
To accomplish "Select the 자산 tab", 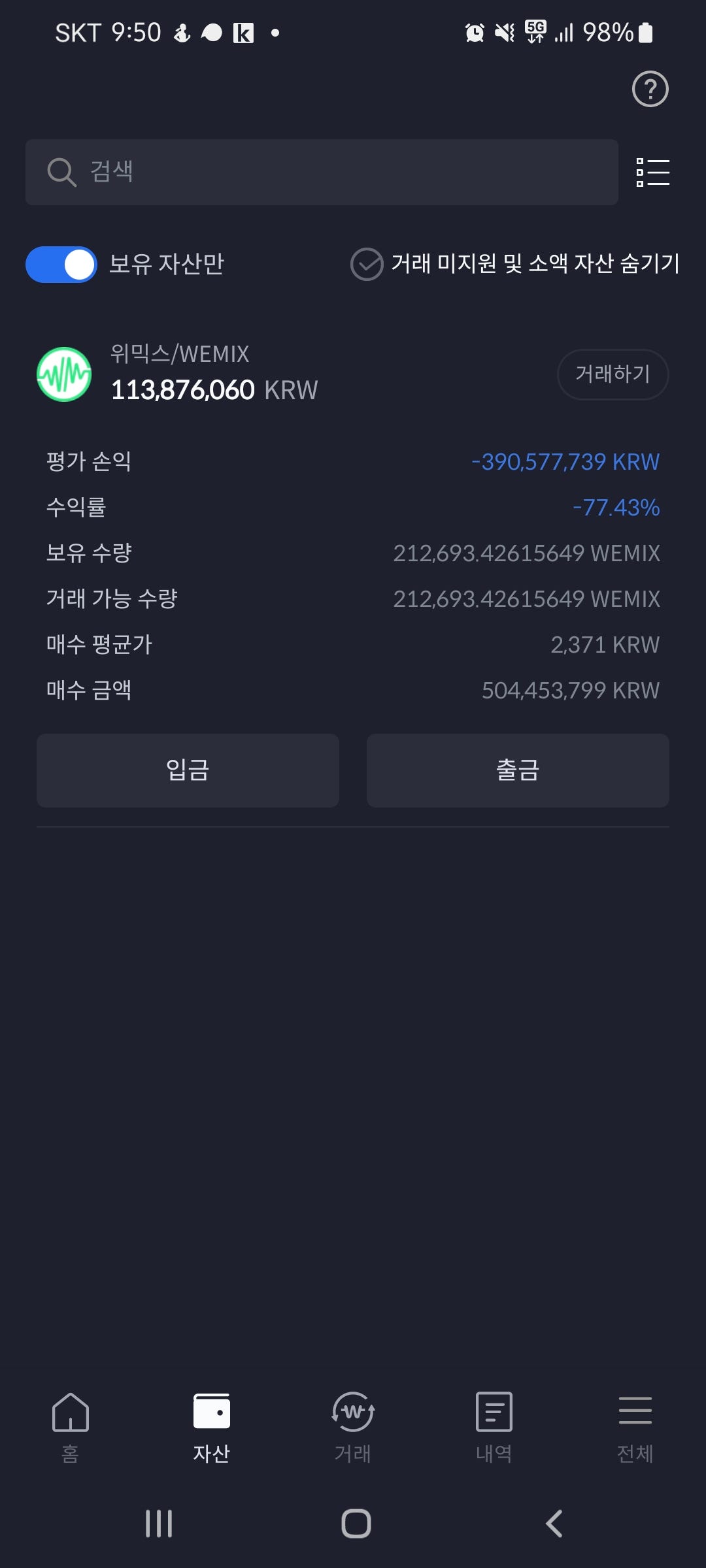I will click(x=212, y=1427).
